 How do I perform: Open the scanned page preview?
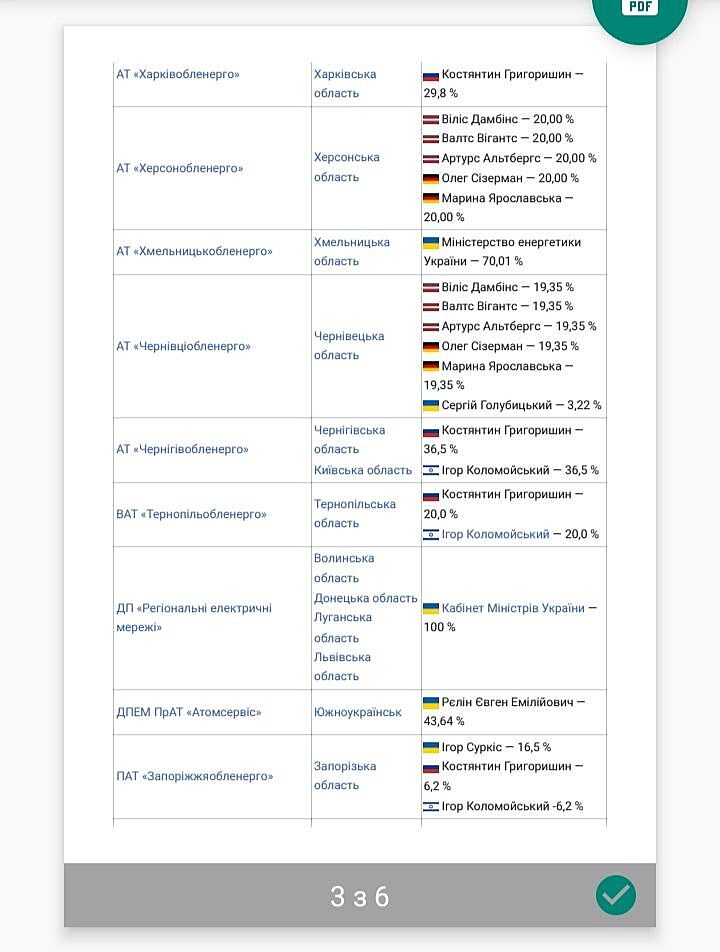tap(360, 440)
